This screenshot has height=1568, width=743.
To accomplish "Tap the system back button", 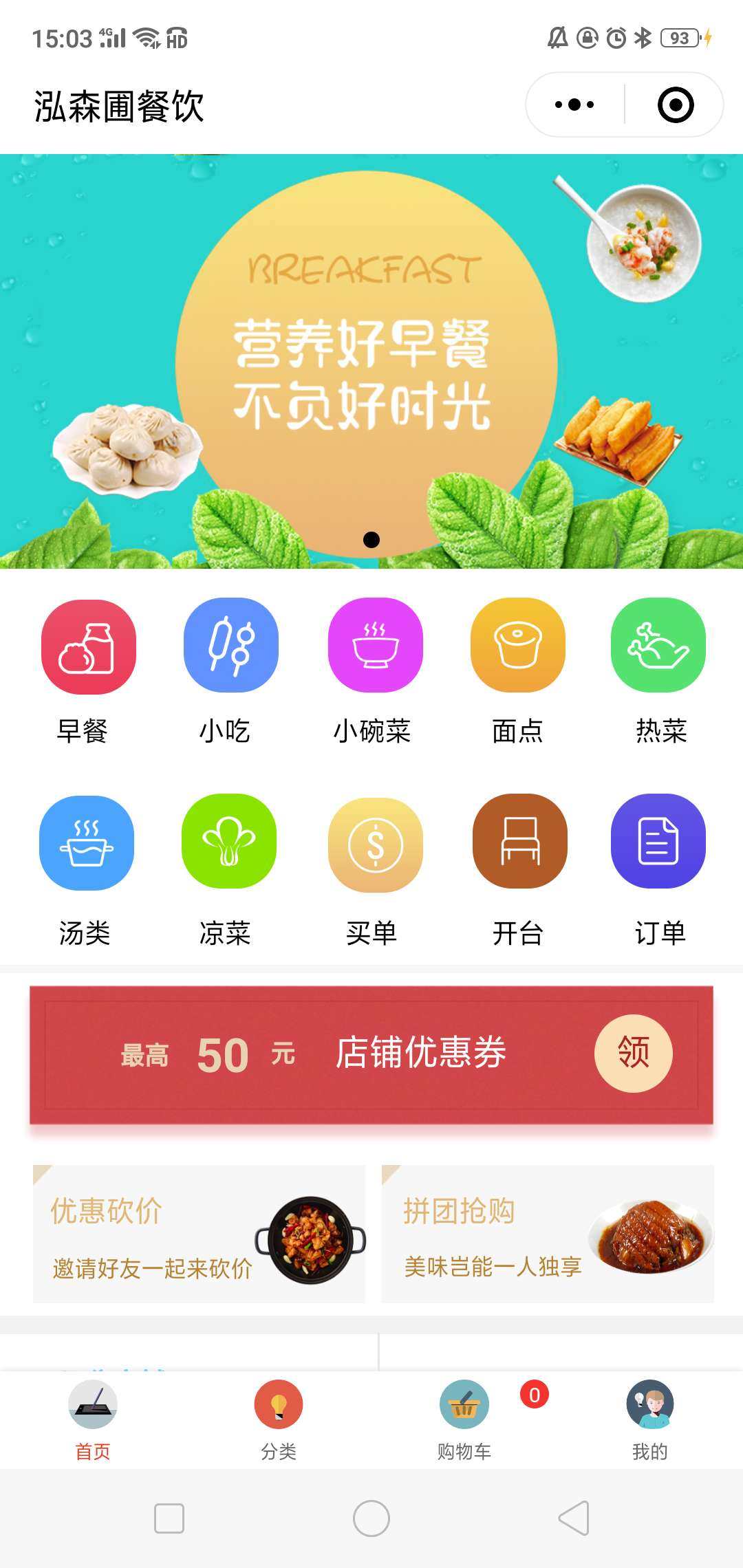I will 574,1518.
